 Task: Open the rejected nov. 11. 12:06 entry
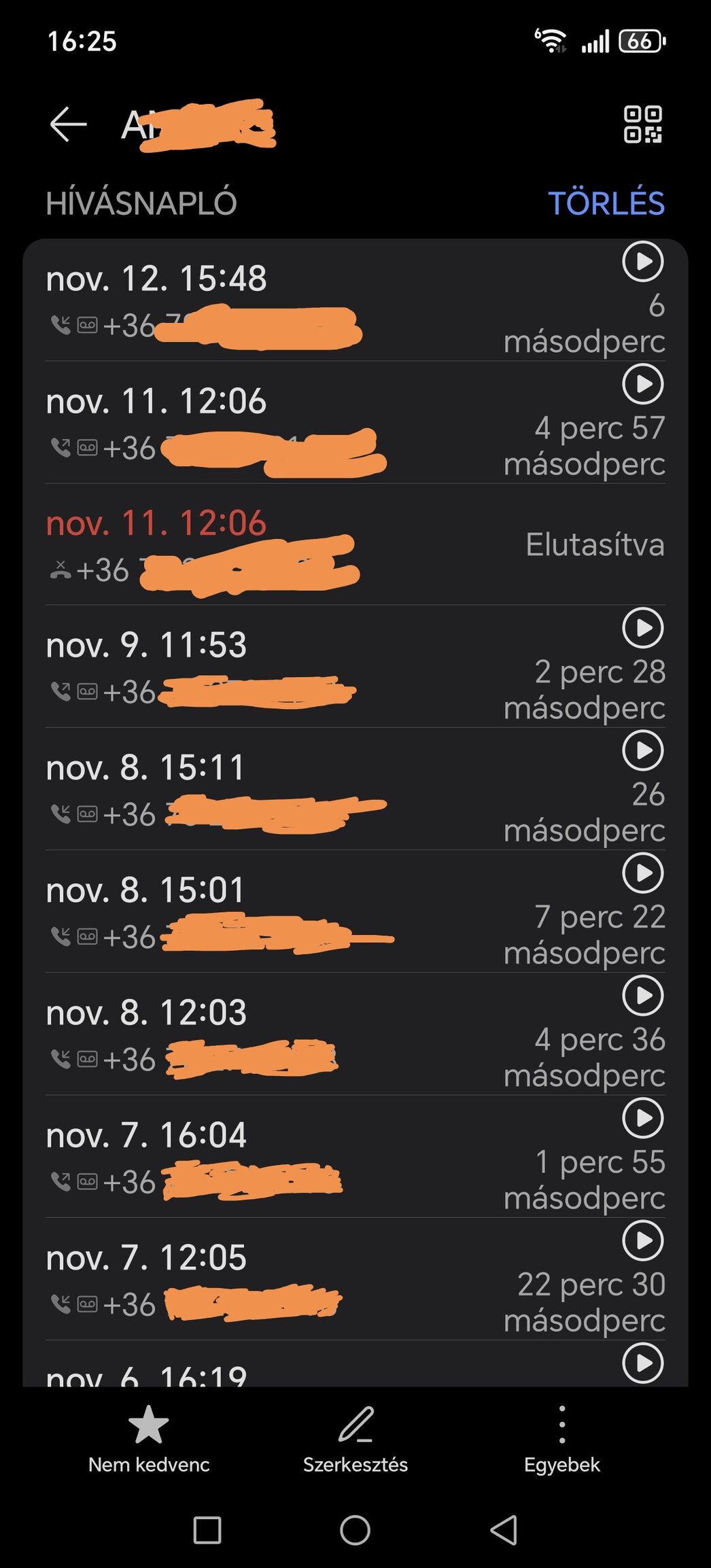[355, 544]
